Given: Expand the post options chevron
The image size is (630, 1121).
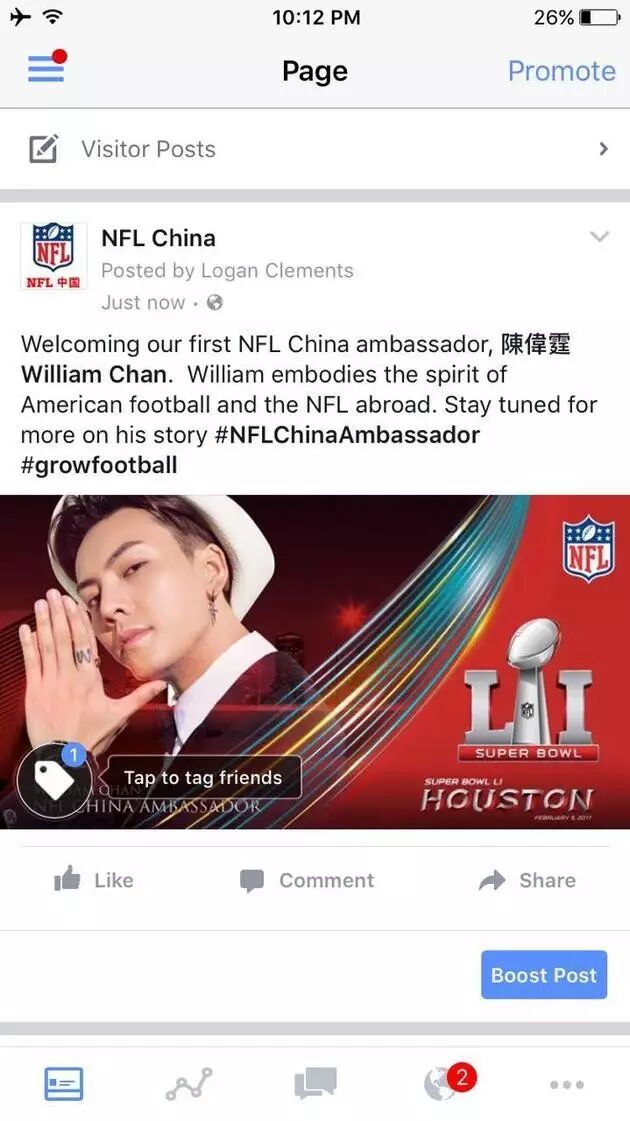Looking at the screenshot, I should [x=599, y=237].
